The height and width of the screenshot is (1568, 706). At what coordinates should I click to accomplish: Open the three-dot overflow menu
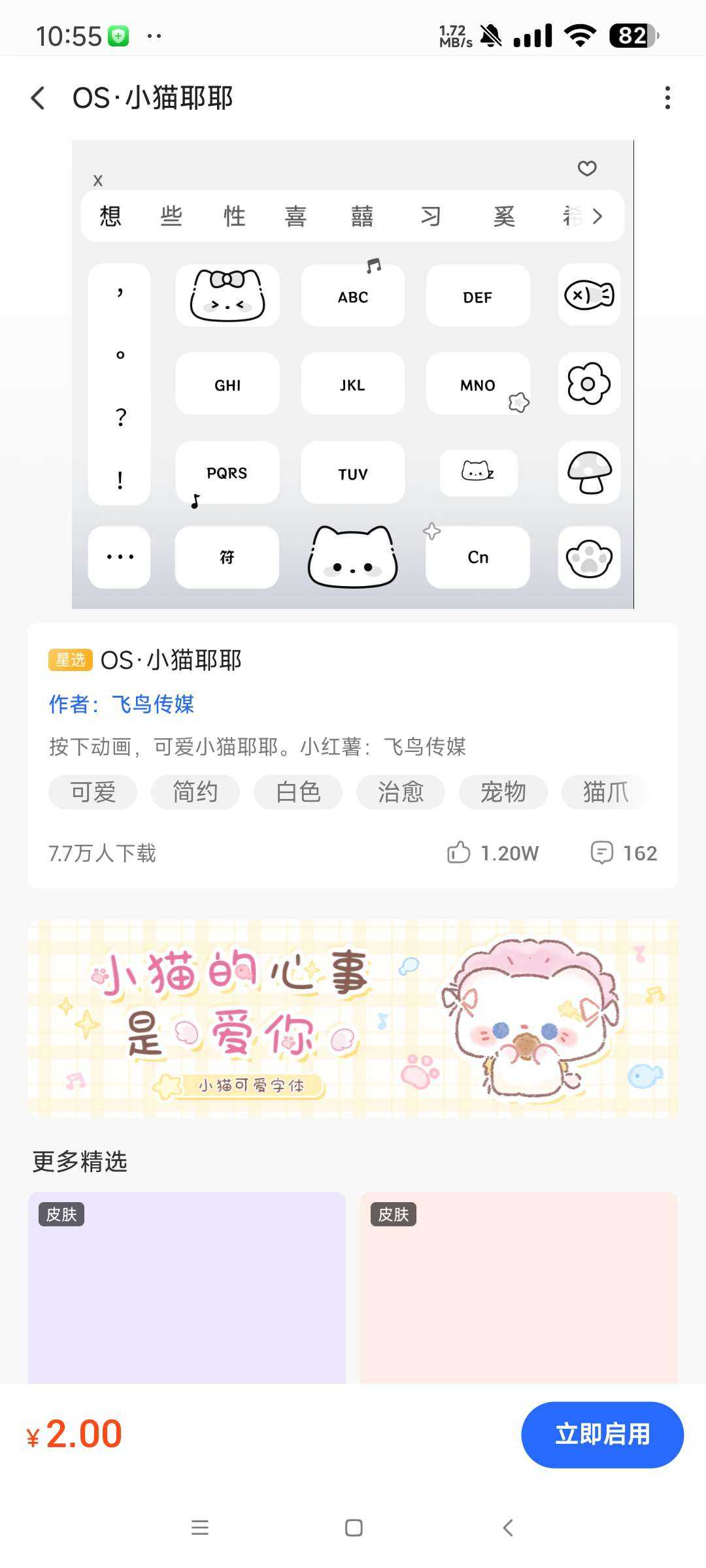(x=667, y=98)
